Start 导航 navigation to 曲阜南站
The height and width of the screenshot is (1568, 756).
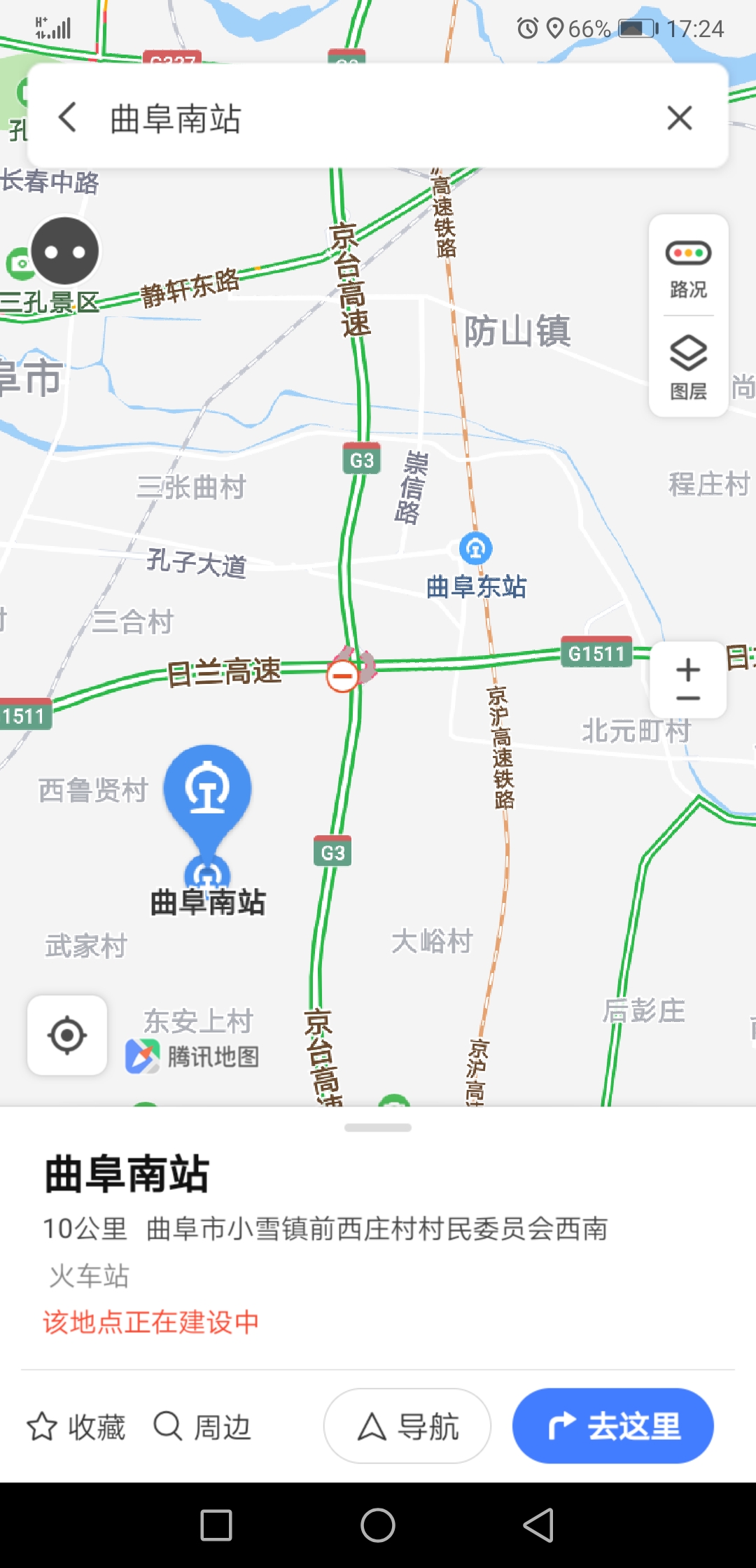coord(407,1426)
